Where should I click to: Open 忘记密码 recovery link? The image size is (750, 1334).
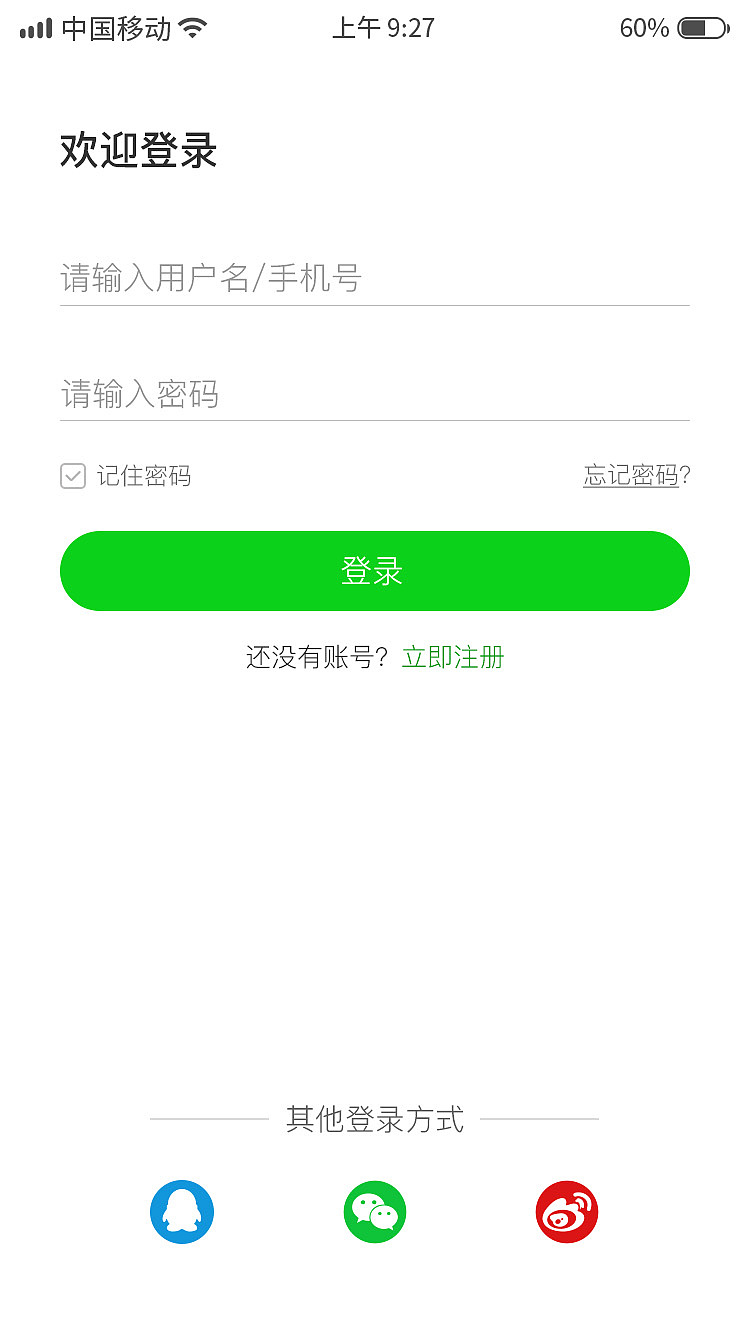coord(636,476)
